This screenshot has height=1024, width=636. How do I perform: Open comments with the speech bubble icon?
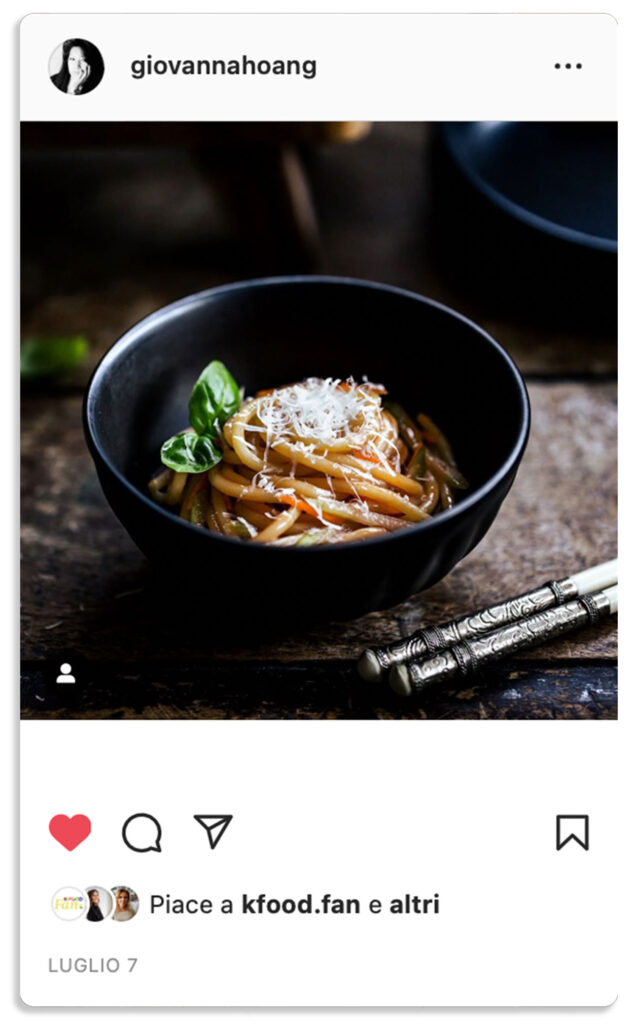point(141,832)
